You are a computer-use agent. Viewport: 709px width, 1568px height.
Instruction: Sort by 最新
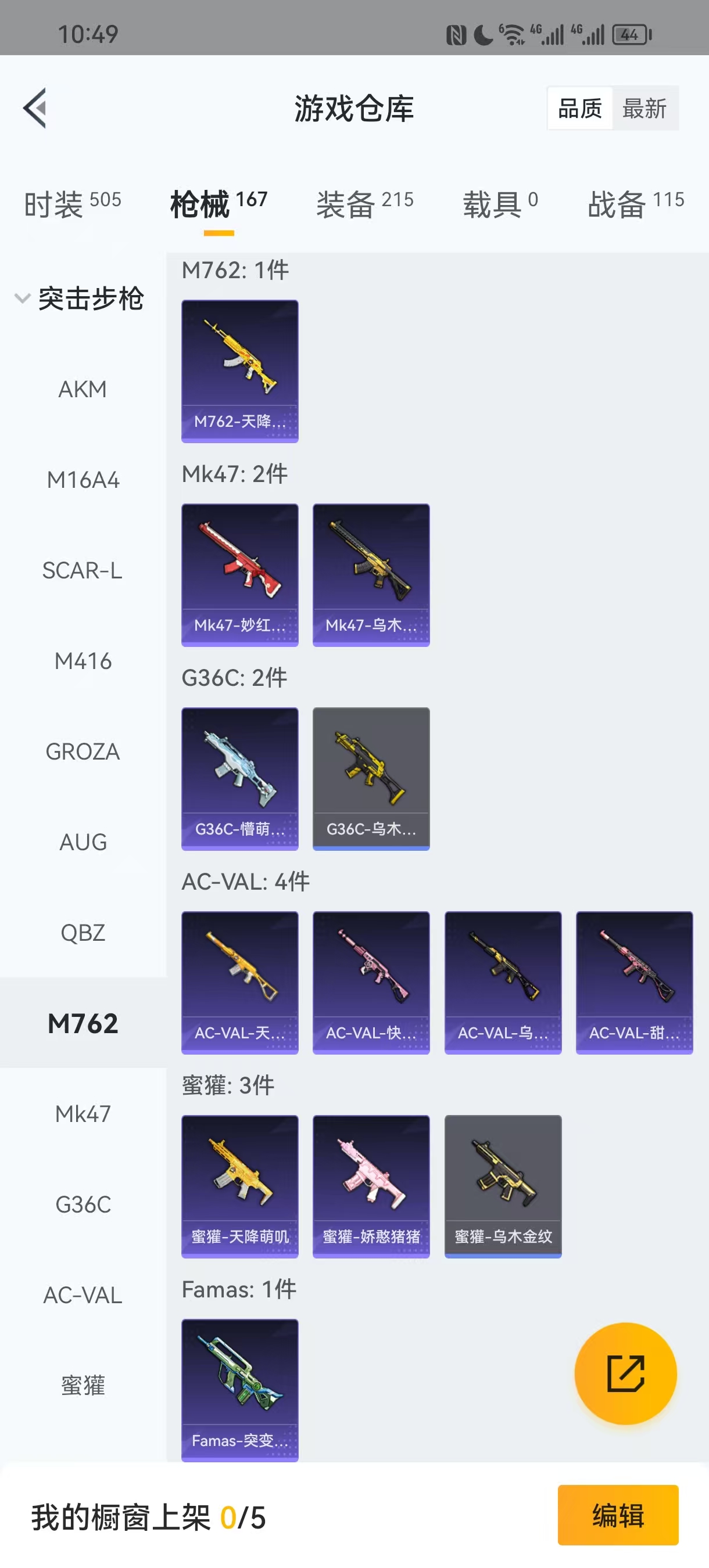[644, 109]
